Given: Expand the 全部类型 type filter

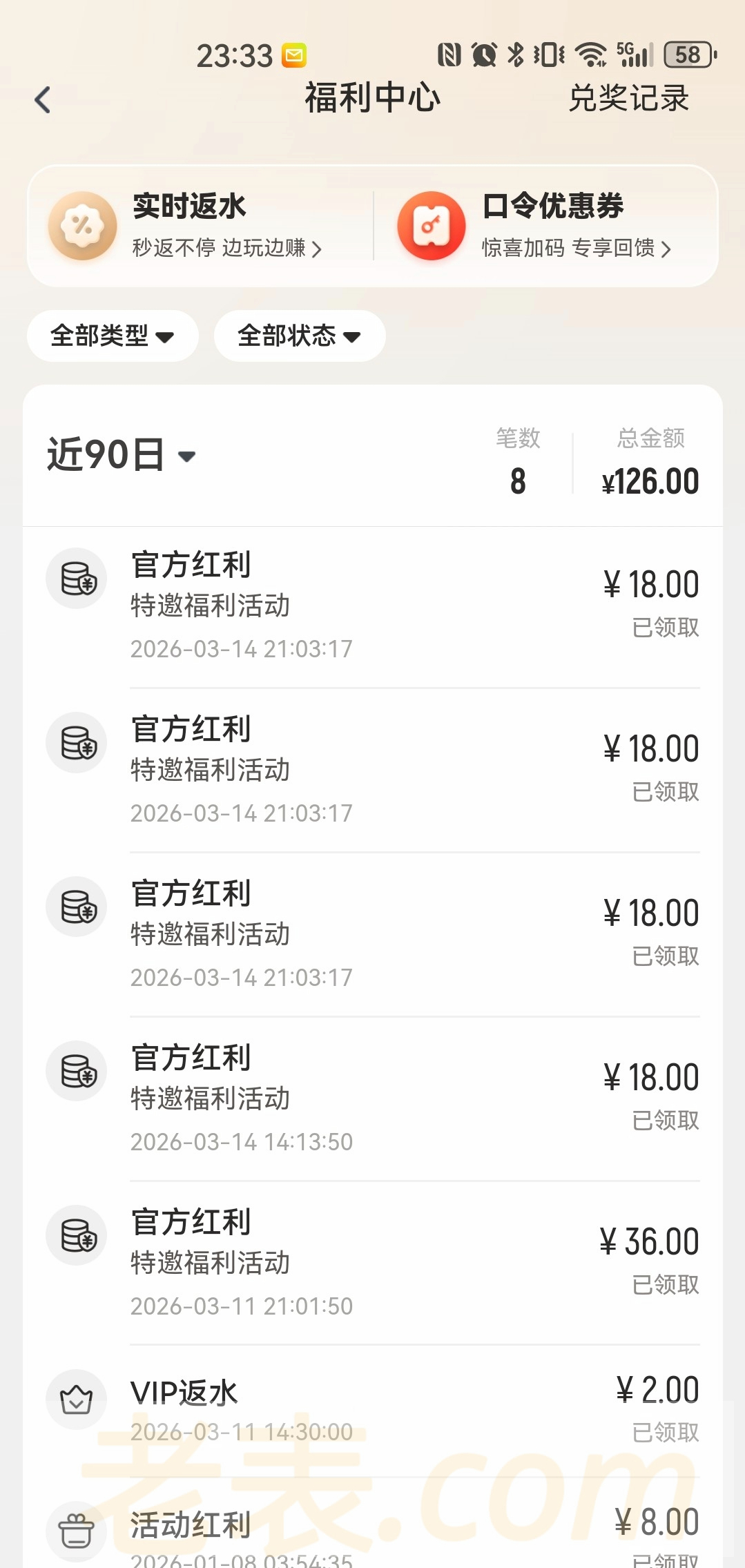Looking at the screenshot, I should click(x=113, y=336).
